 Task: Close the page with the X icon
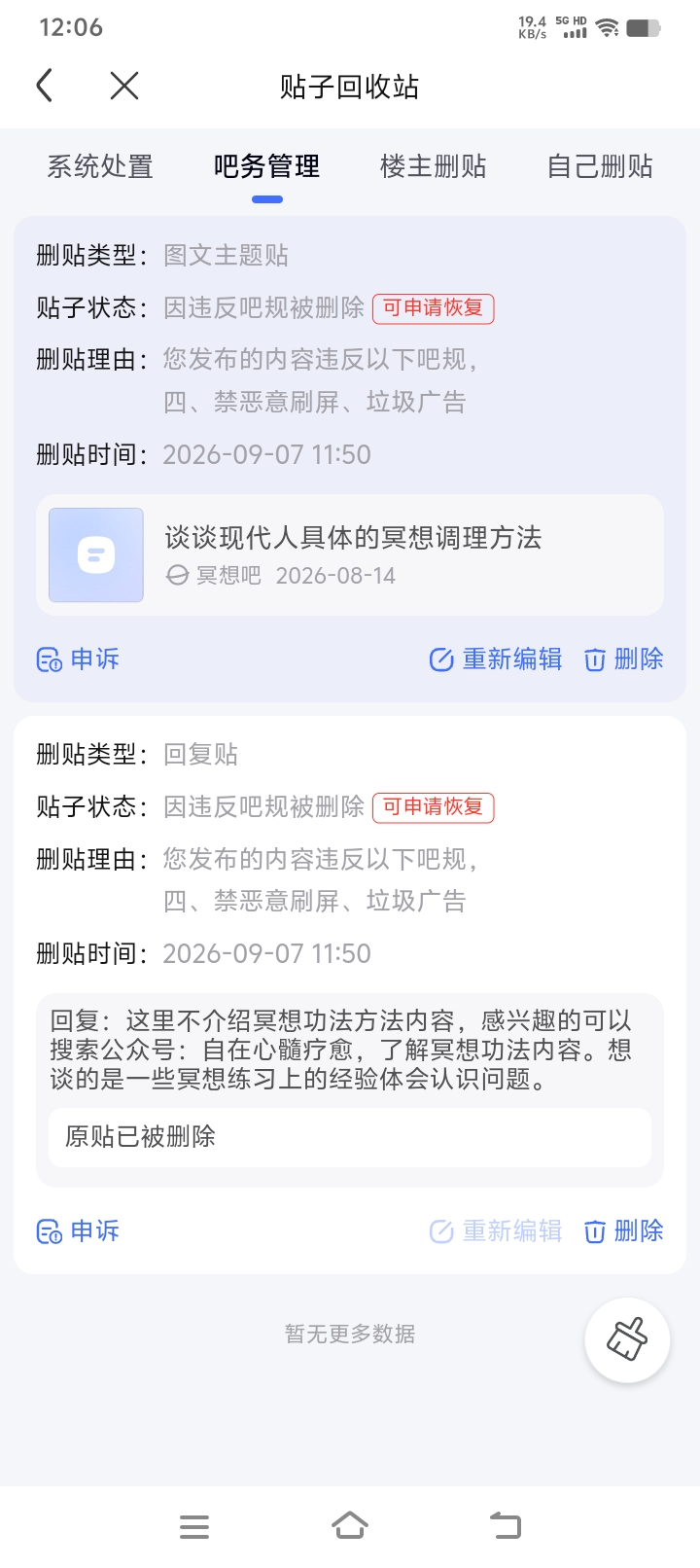point(124,86)
